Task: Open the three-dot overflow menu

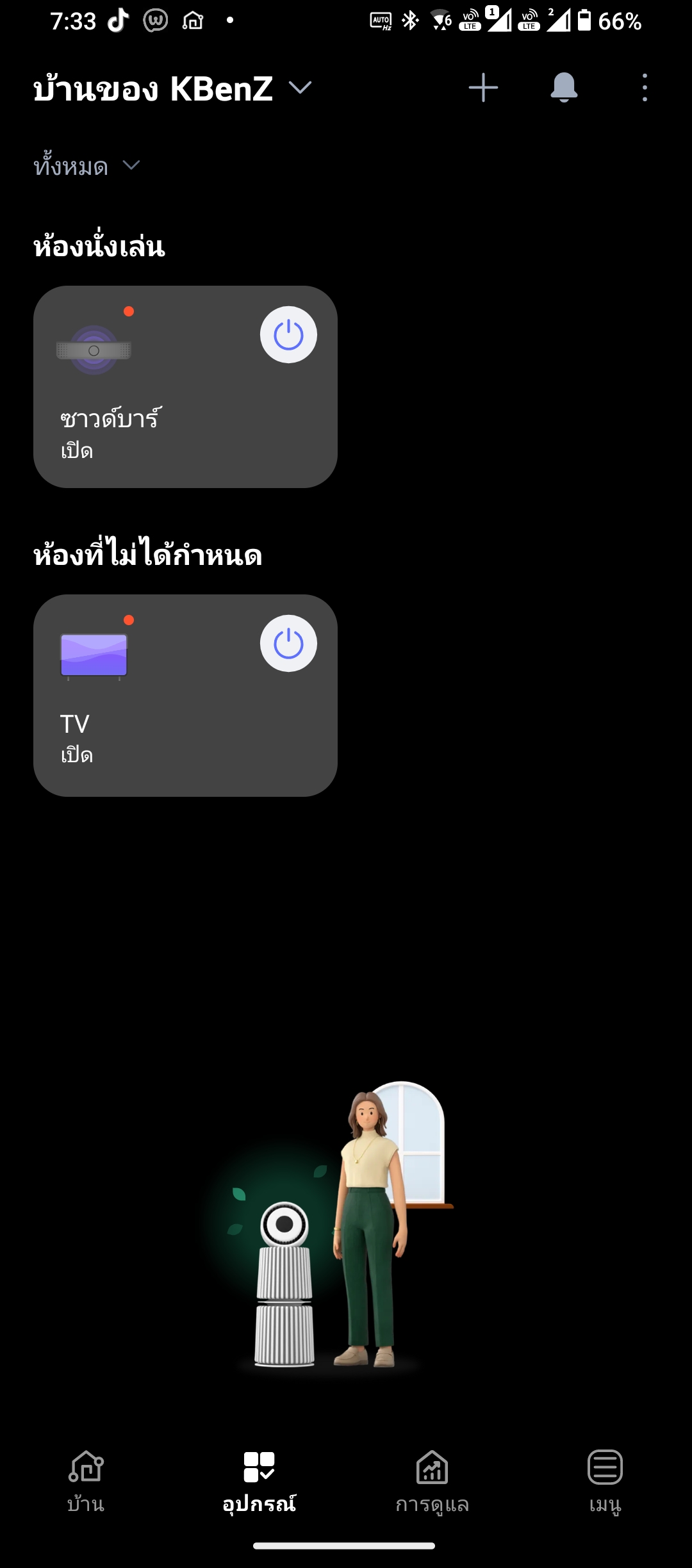Action: click(645, 88)
